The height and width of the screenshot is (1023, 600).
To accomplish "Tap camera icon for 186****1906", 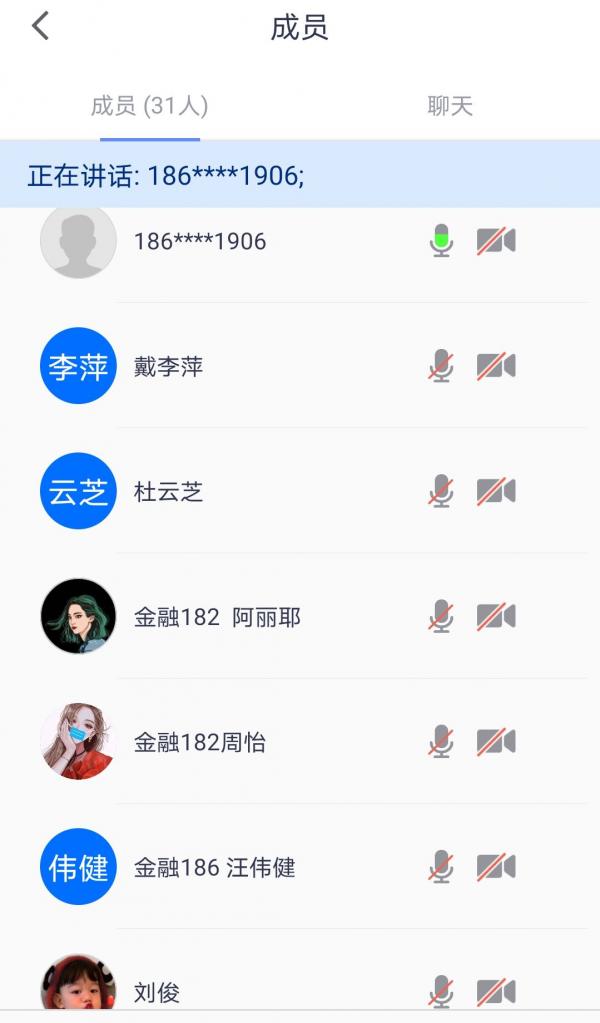I will click(x=495, y=242).
